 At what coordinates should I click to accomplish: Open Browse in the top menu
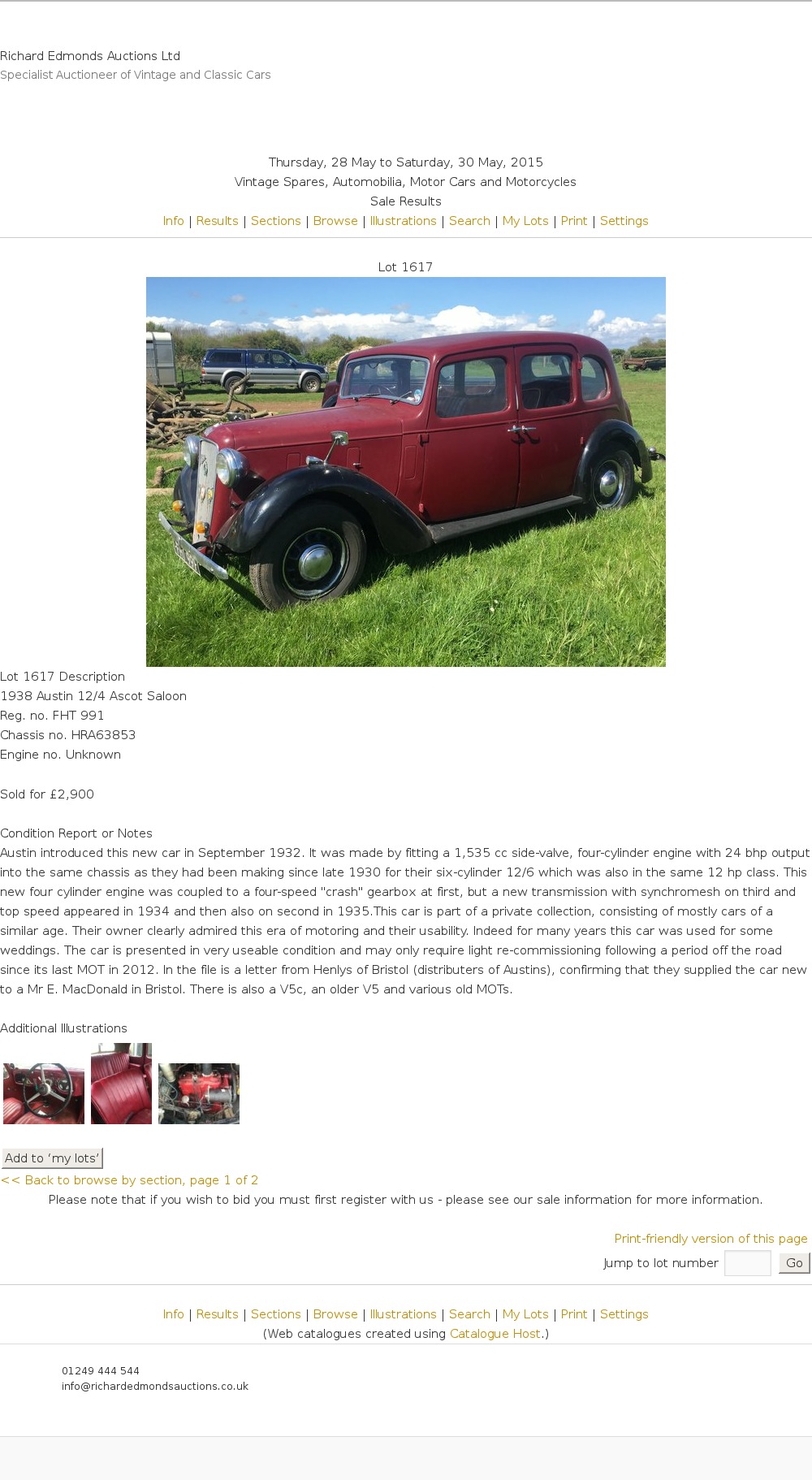pyautogui.click(x=335, y=221)
